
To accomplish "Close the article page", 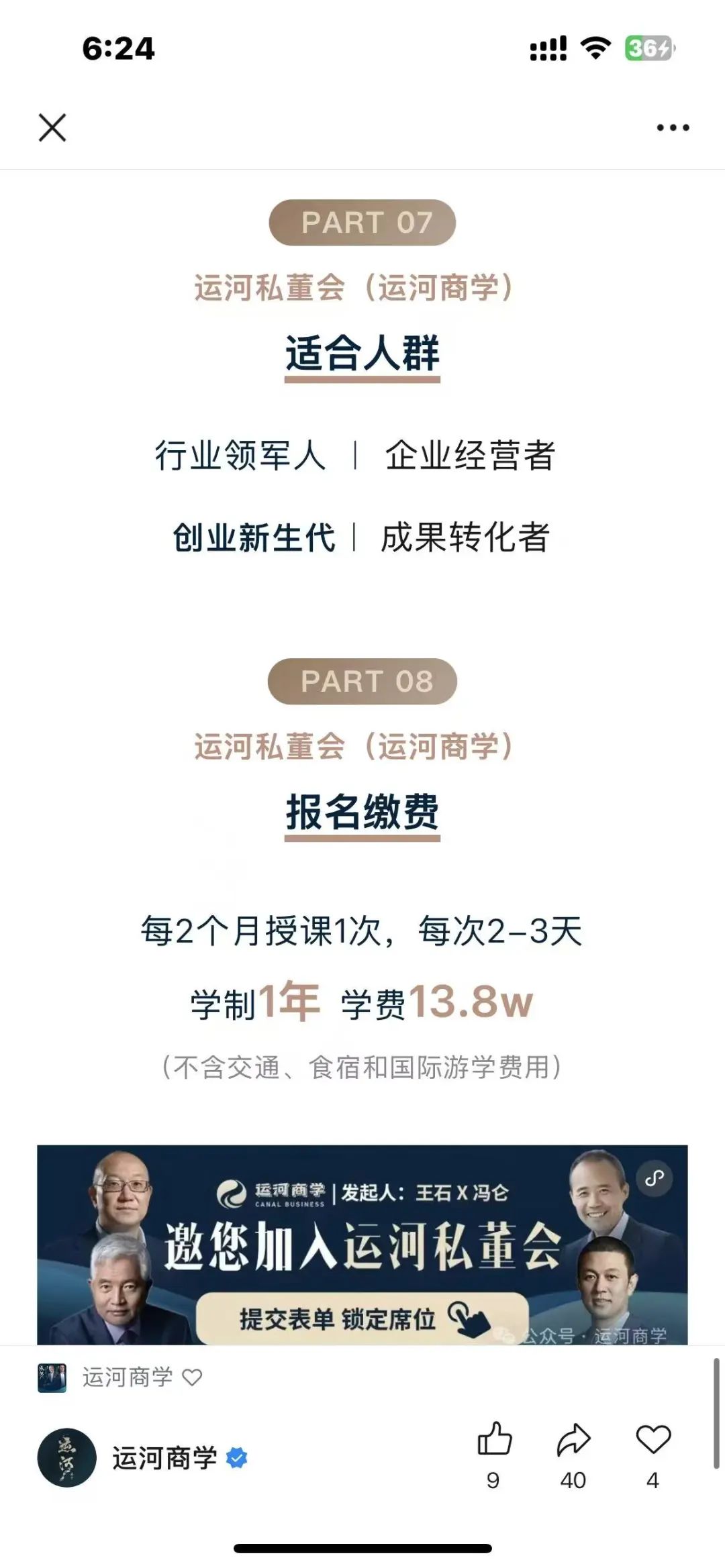I will tap(52, 127).
